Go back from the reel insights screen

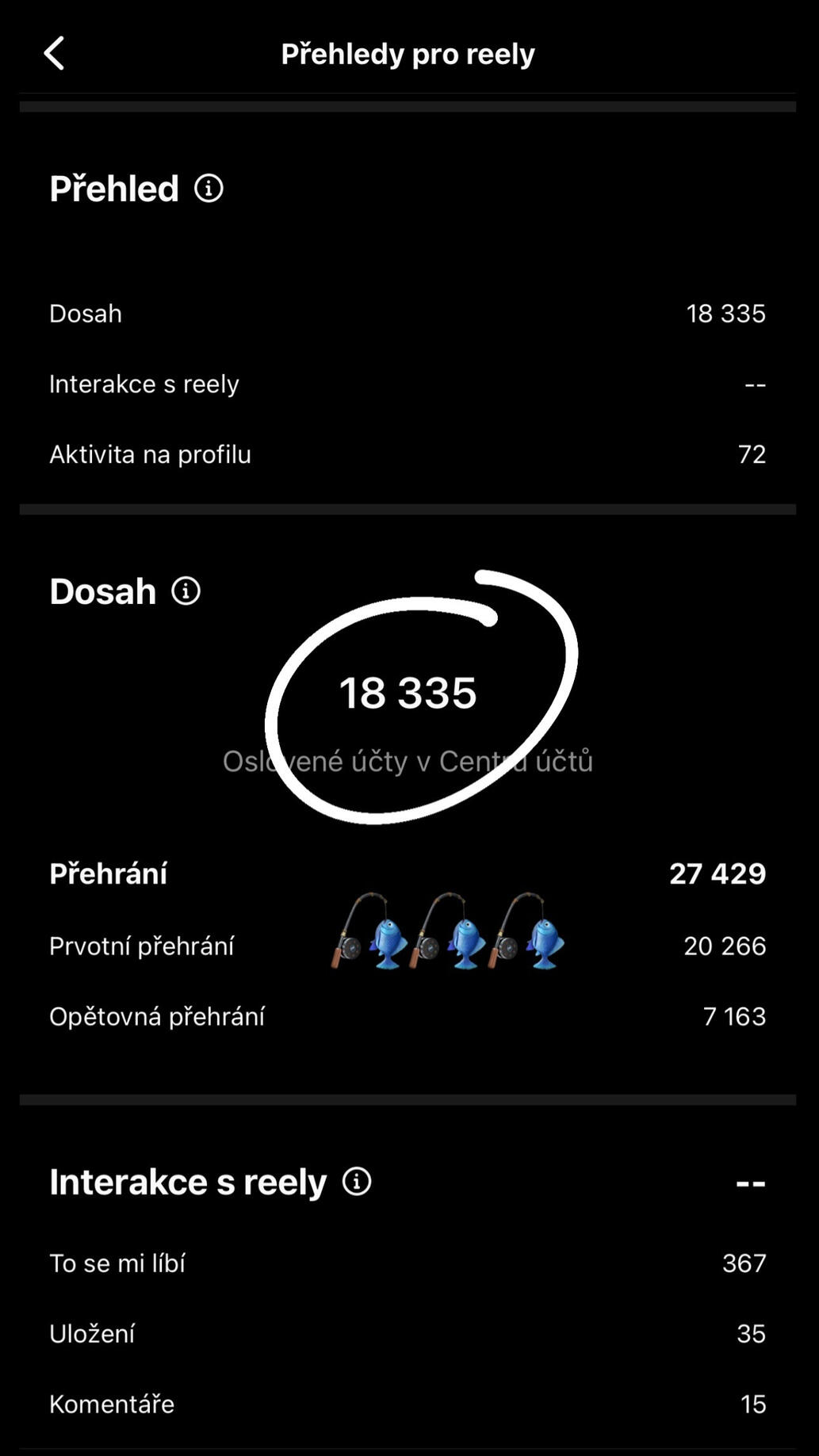[x=54, y=54]
